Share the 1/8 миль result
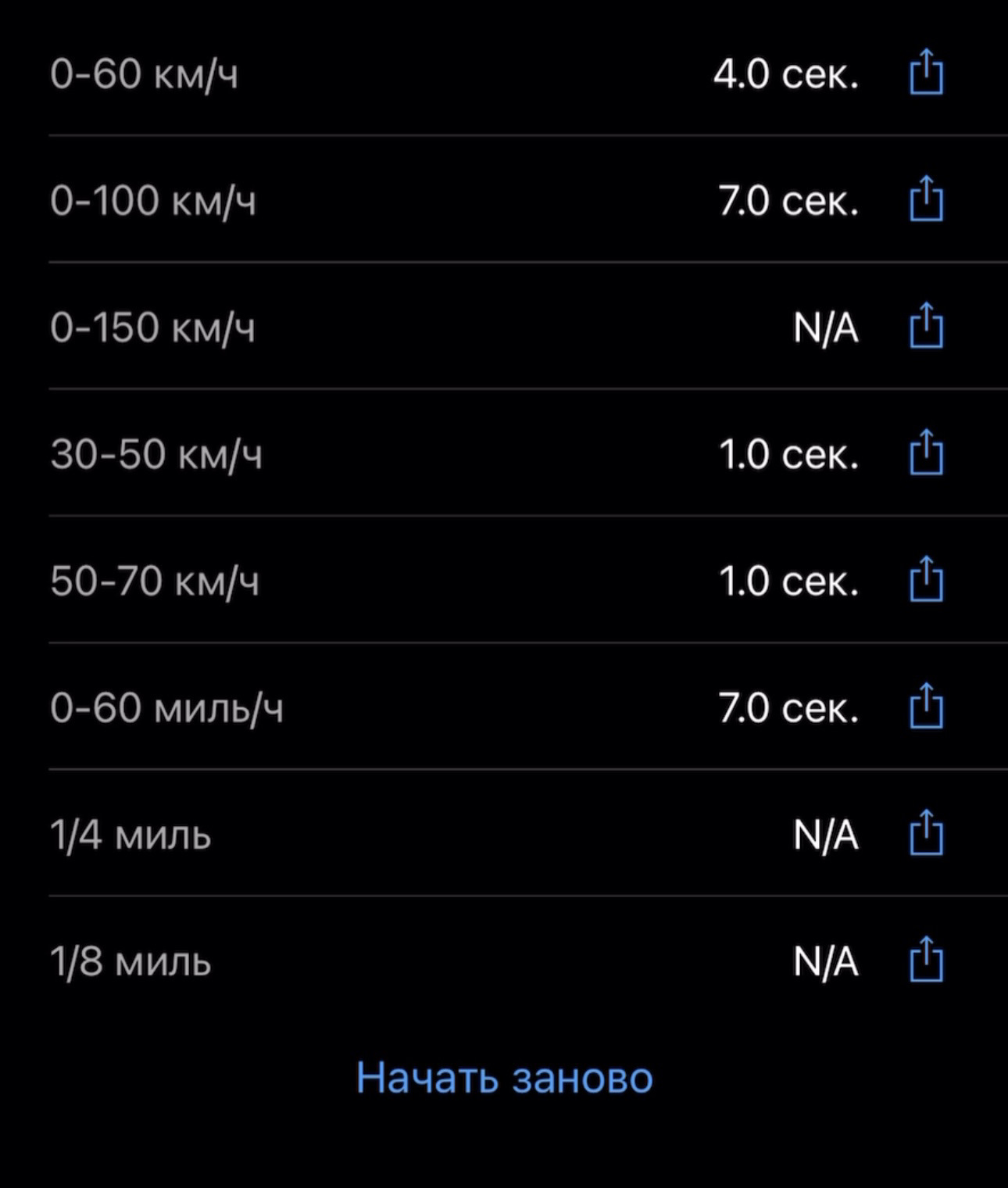The image size is (1008, 1188). 927,960
